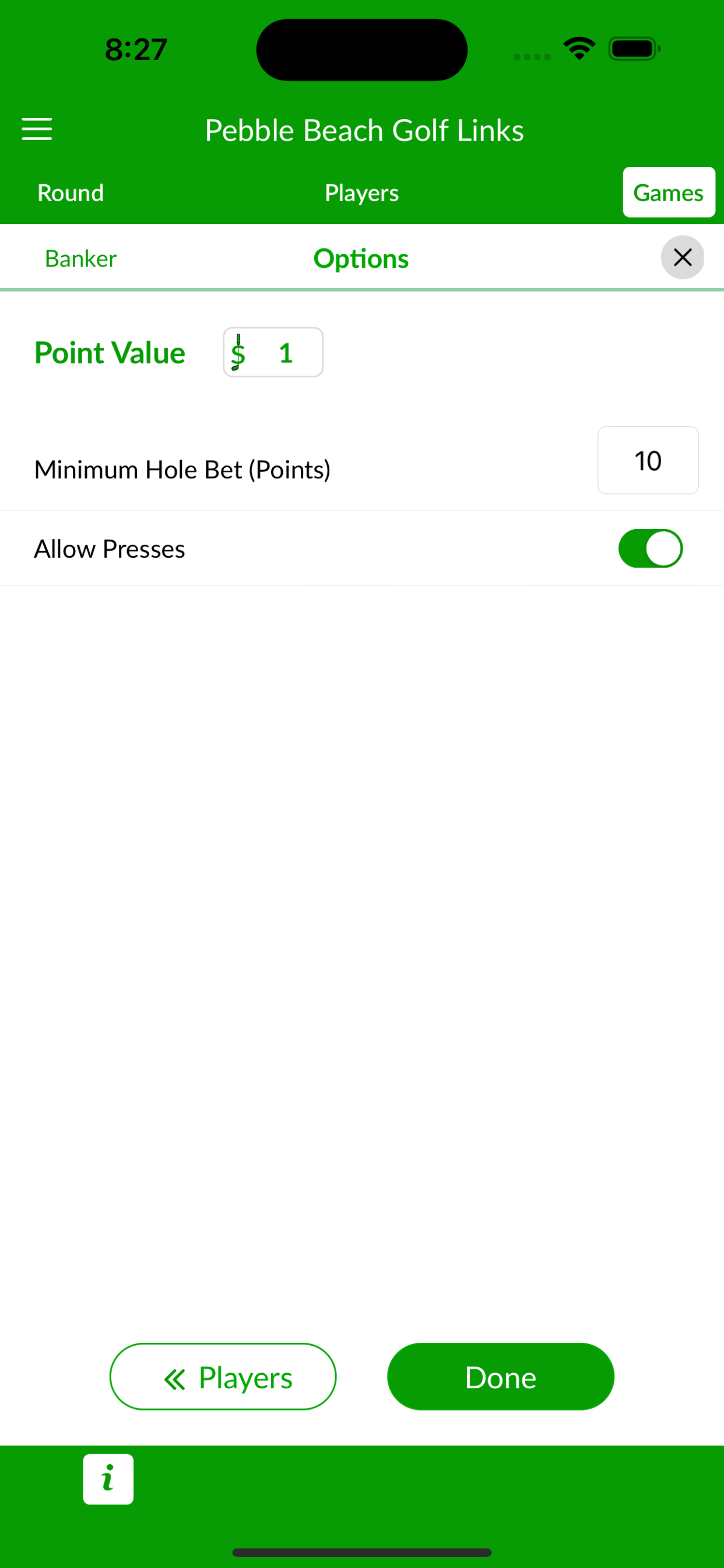
Task: Tap Done to finish options
Action: pyautogui.click(x=501, y=1377)
